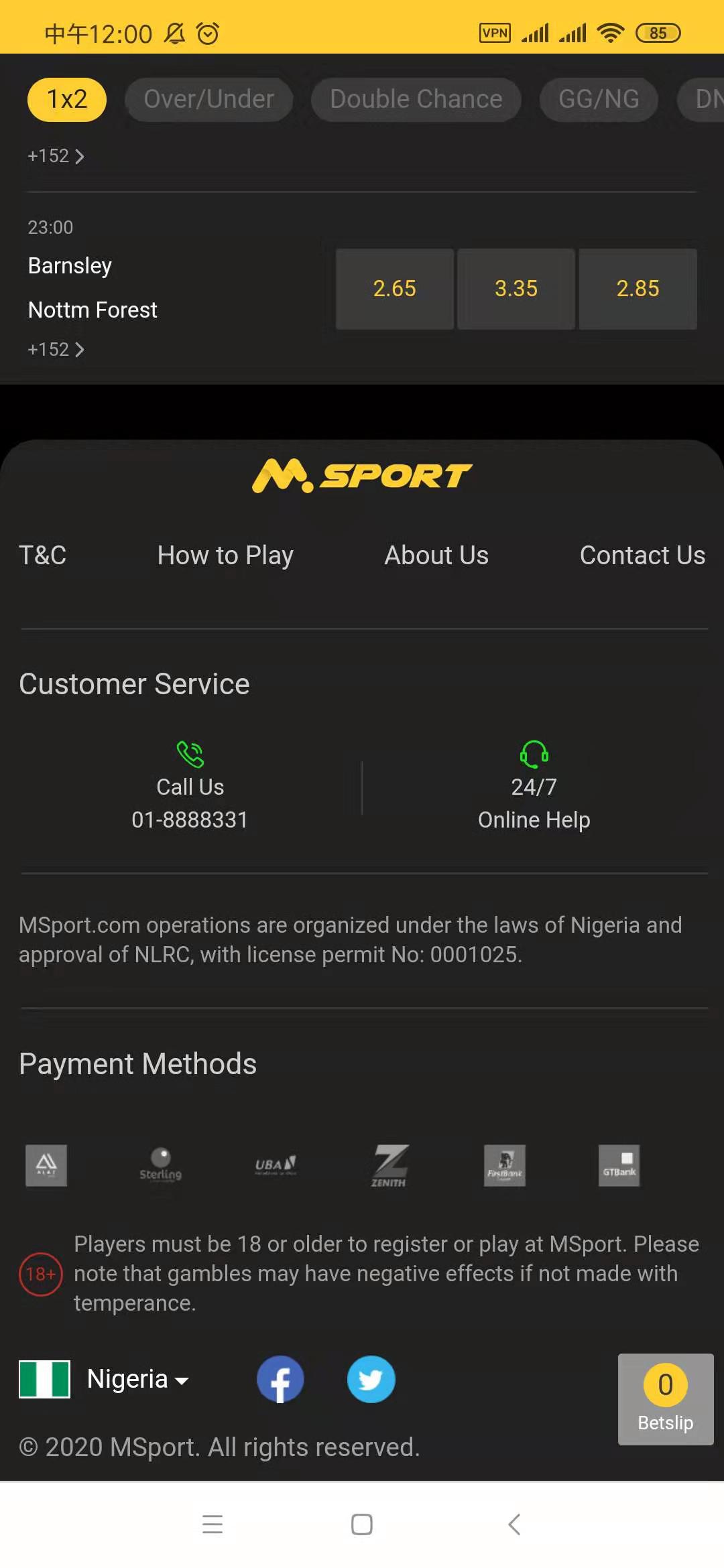Go to the system home screen
The width and height of the screenshot is (724, 1568).
[362, 1524]
